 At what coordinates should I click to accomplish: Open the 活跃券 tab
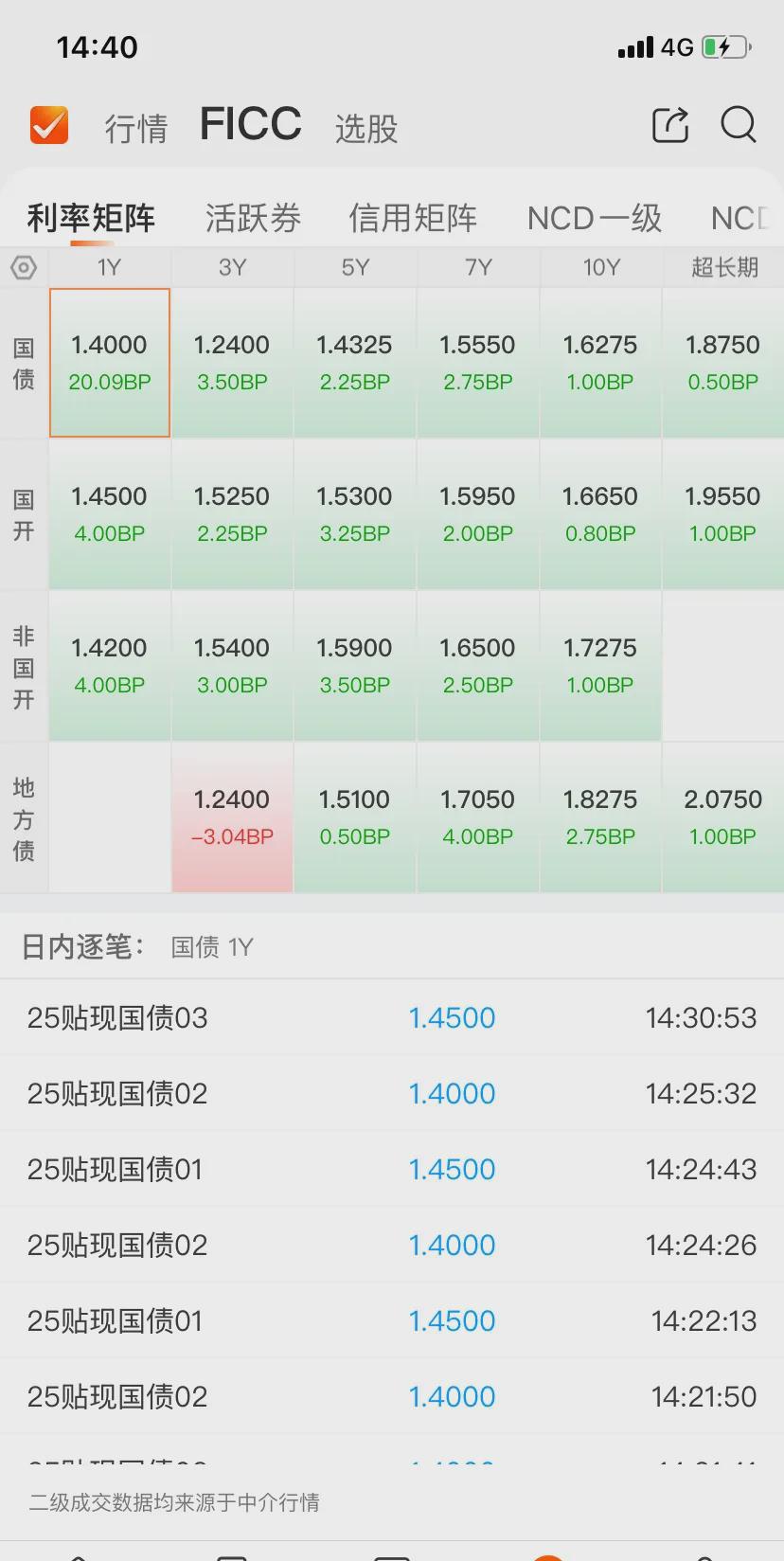pyautogui.click(x=253, y=217)
